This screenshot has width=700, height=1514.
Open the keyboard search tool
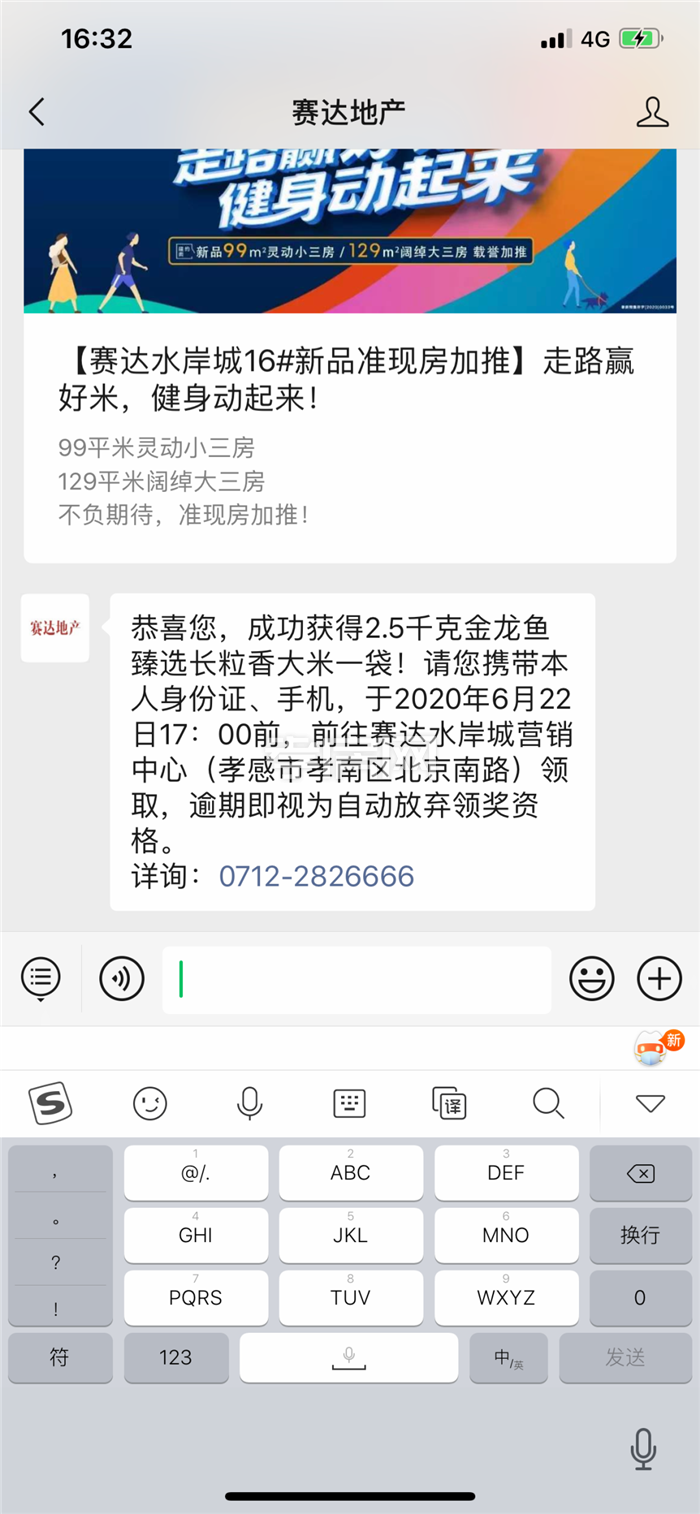(x=548, y=1103)
